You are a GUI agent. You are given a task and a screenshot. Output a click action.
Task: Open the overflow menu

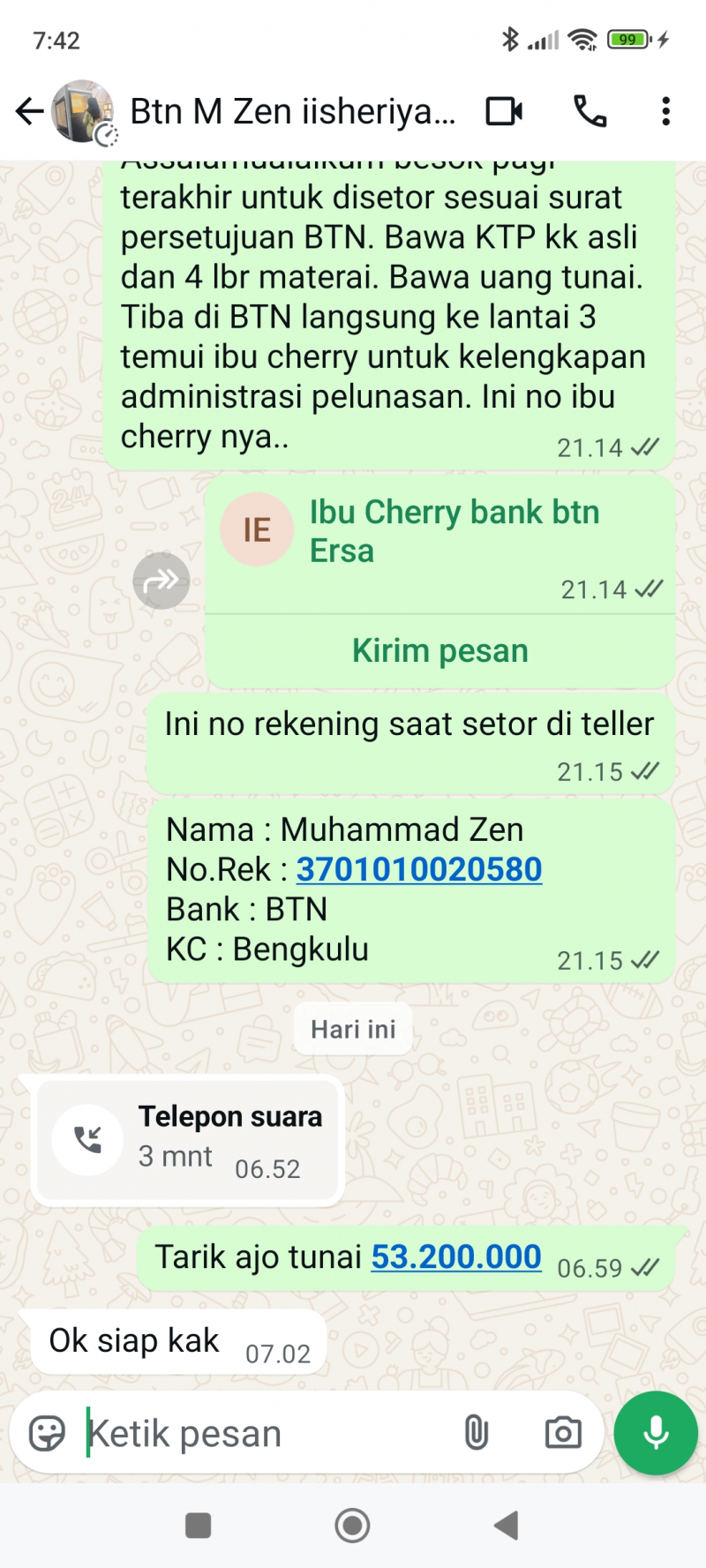(665, 111)
